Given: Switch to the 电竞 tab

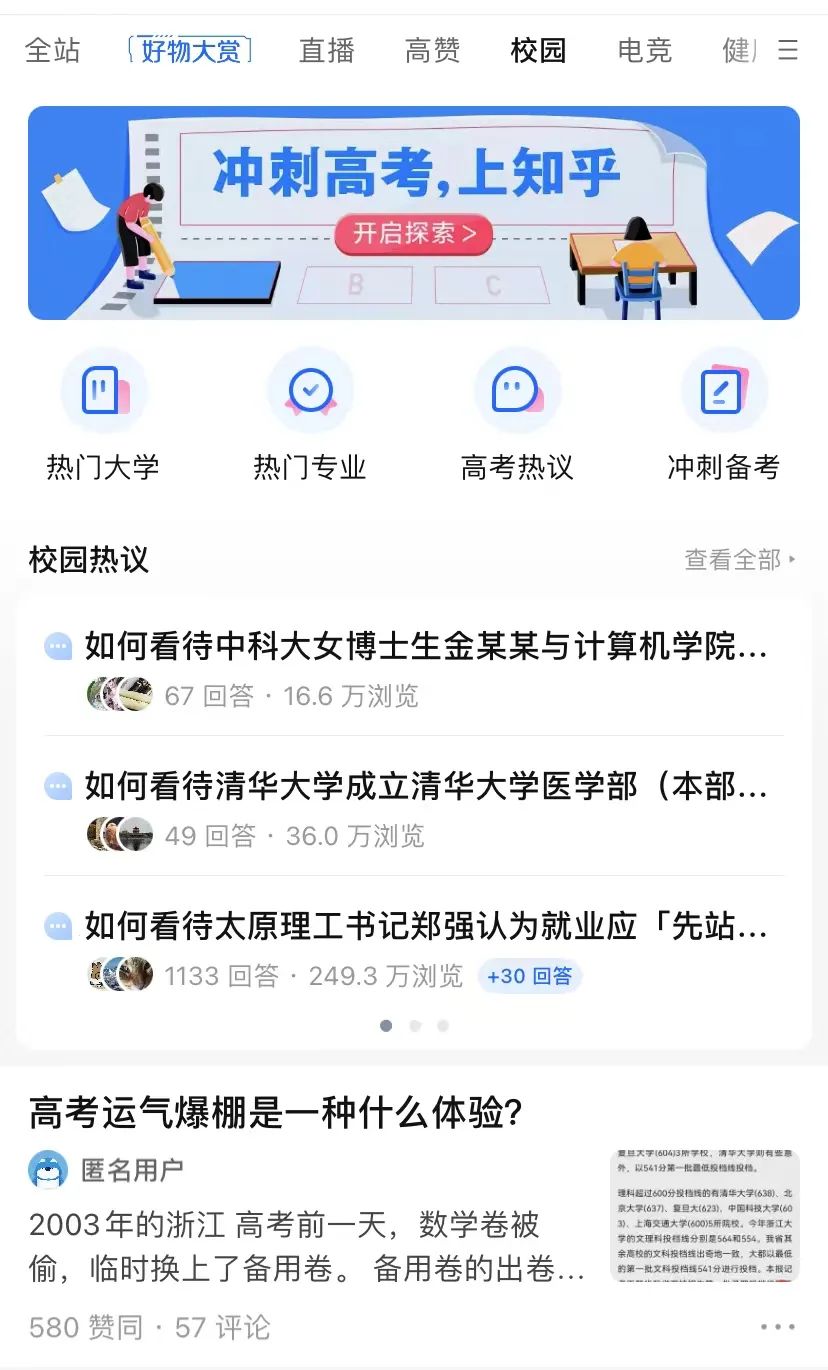Looking at the screenshot, I should [x=646, y=50].
